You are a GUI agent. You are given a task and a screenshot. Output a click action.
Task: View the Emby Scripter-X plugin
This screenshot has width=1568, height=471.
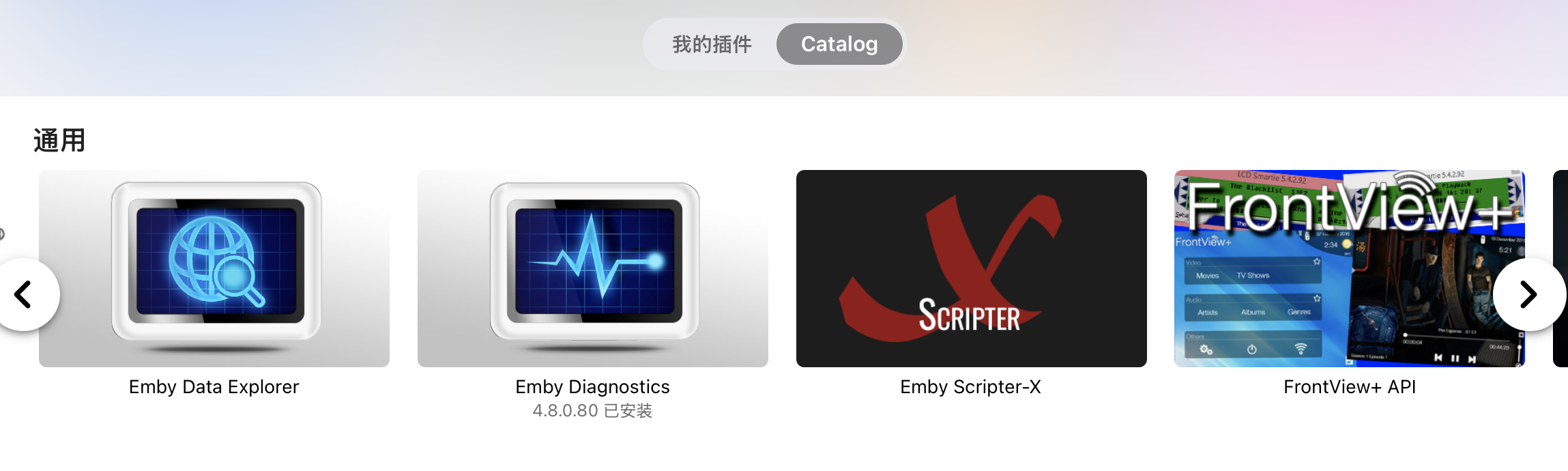point(971,269)
